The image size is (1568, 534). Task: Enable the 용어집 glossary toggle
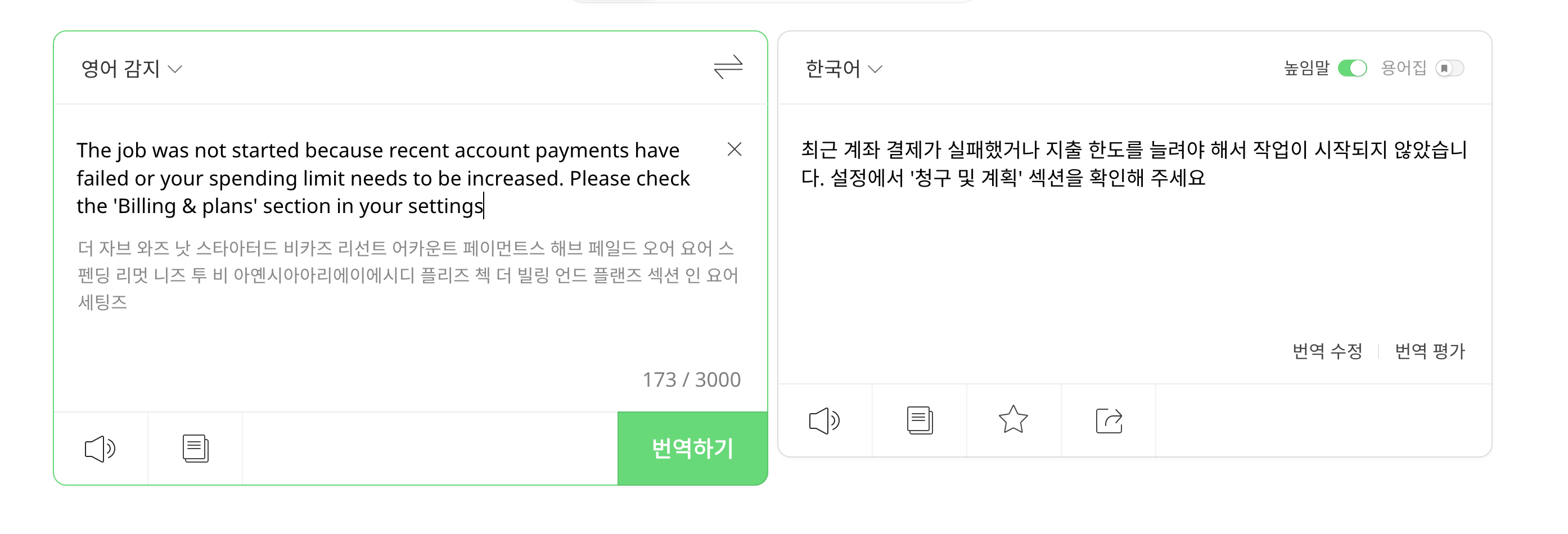coord(1449,68)
